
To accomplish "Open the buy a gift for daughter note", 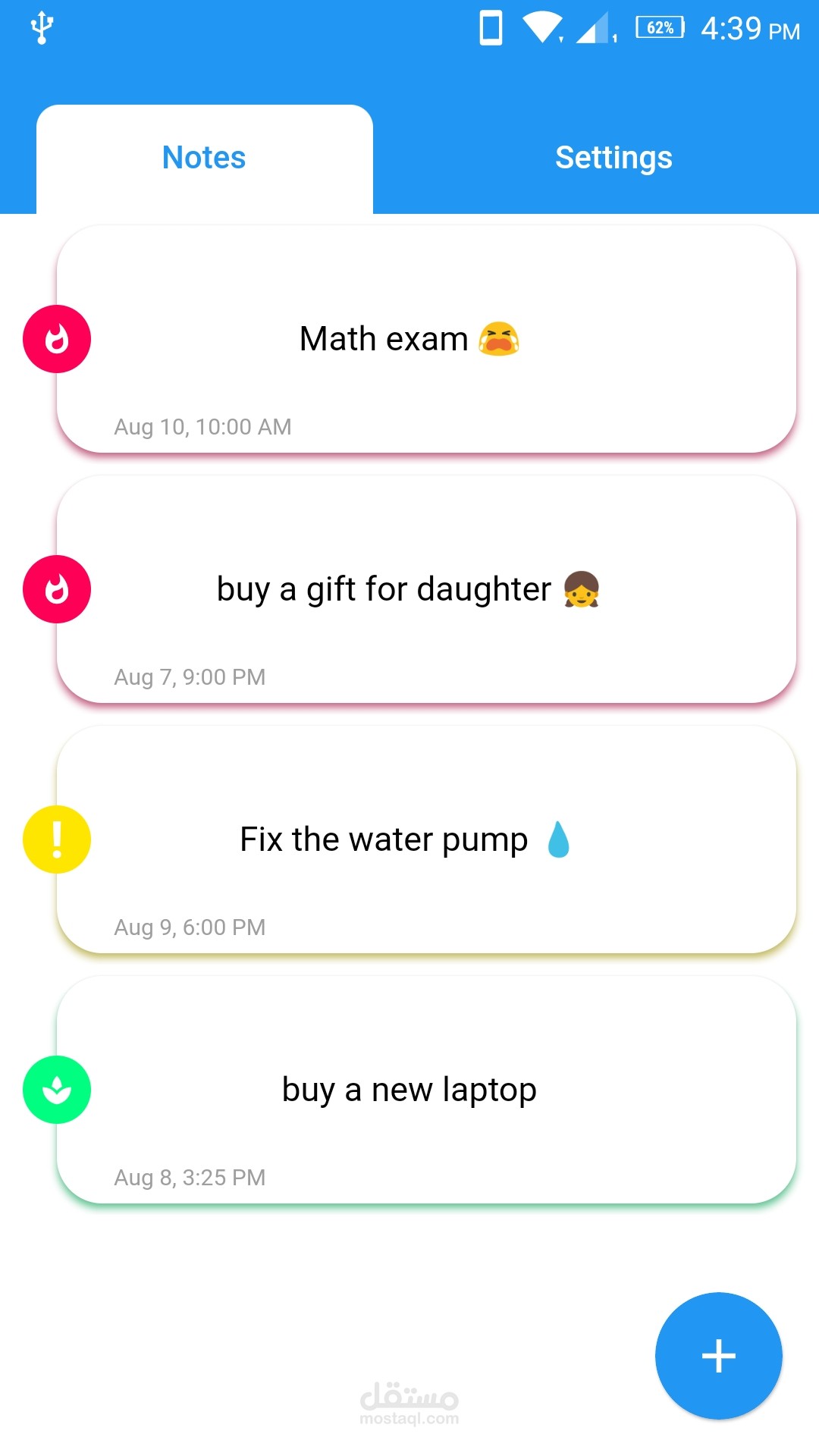I will [426, 589].
